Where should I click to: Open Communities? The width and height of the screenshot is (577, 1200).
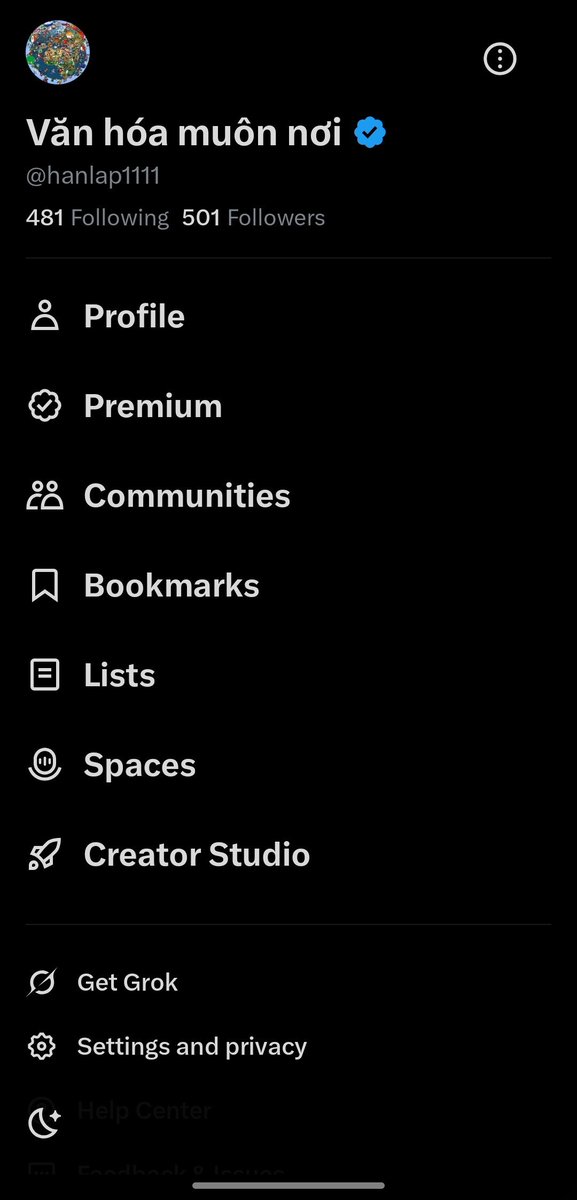pyautogui.click(x=288, y=496)
